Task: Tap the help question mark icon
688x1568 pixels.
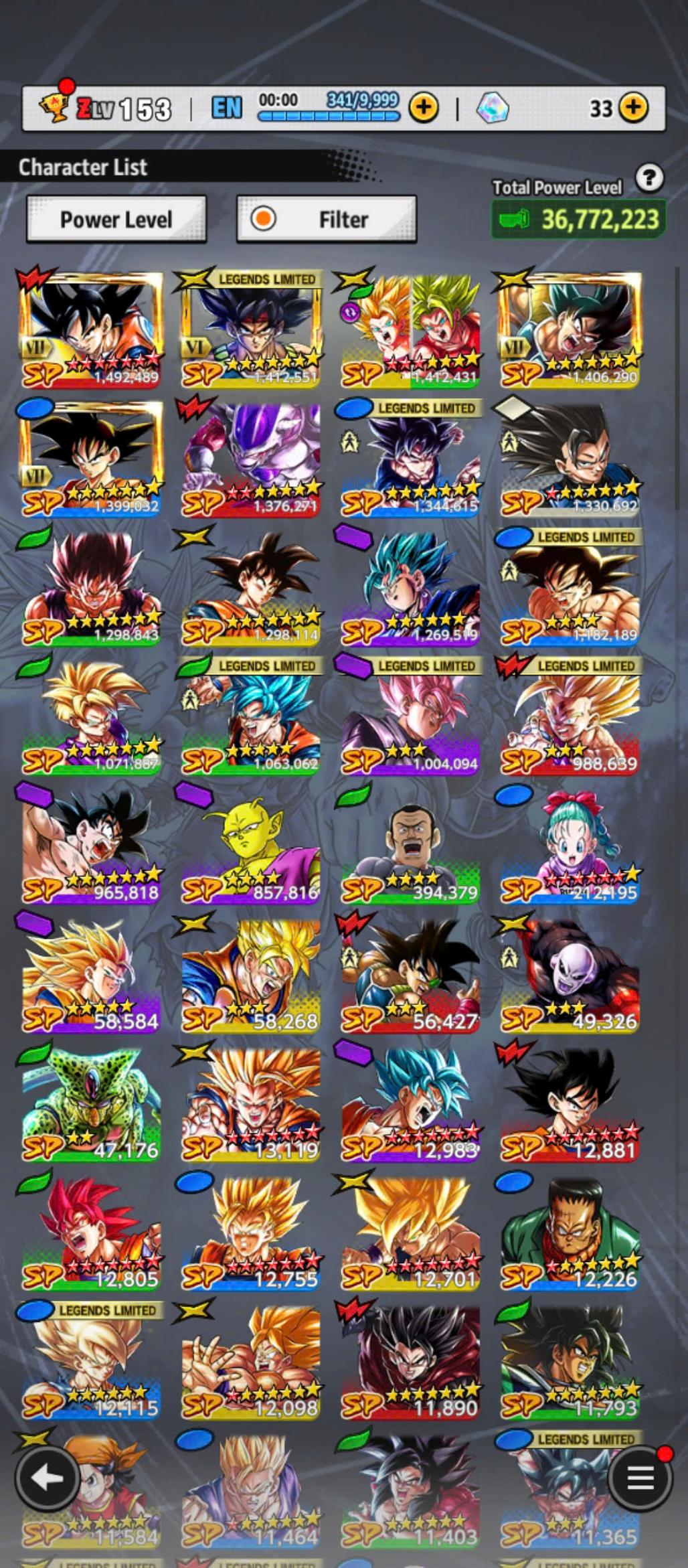Action: [x=649, y=178]
